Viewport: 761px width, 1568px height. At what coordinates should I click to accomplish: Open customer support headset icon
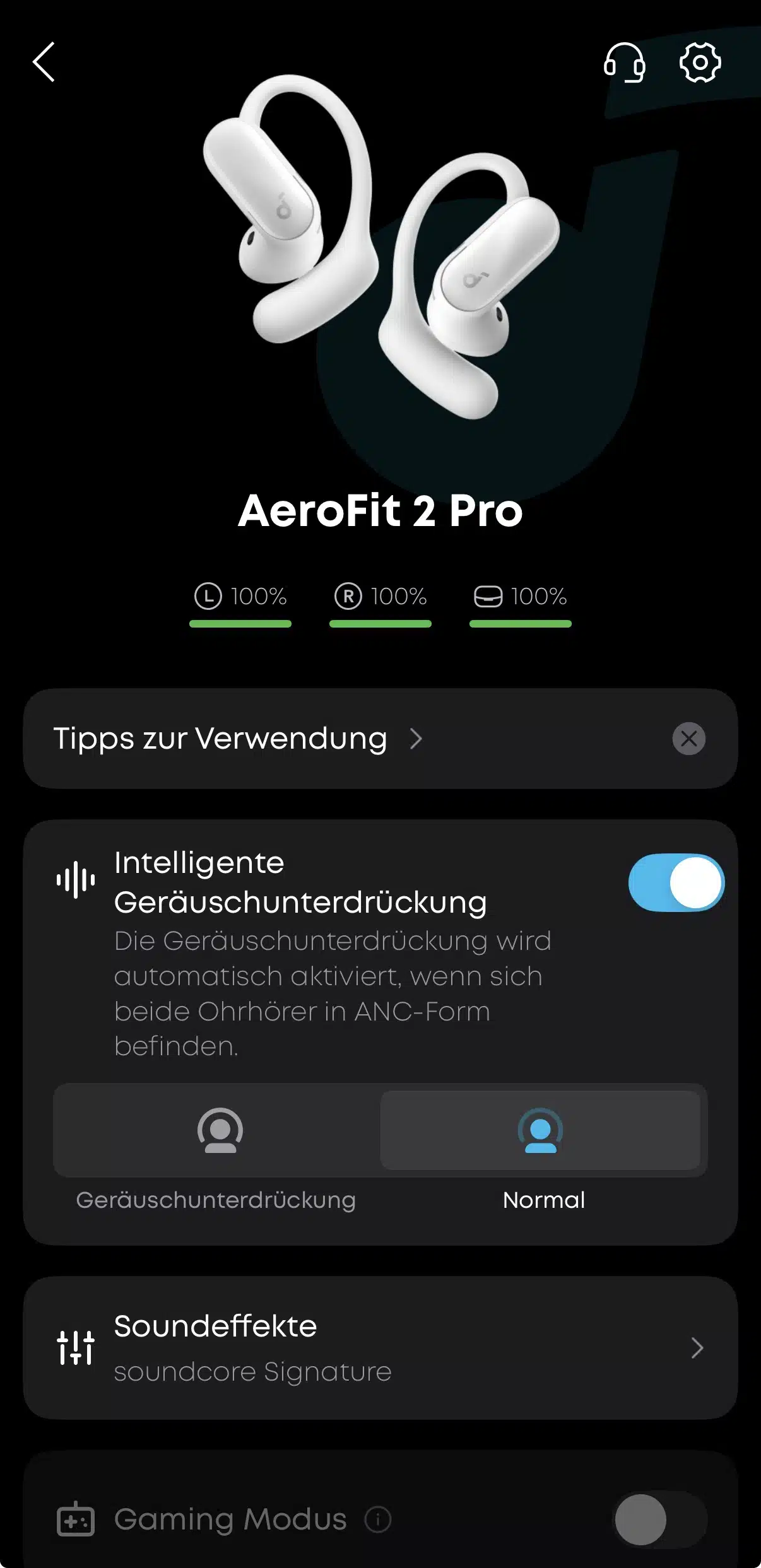click(x=624, y=62)
